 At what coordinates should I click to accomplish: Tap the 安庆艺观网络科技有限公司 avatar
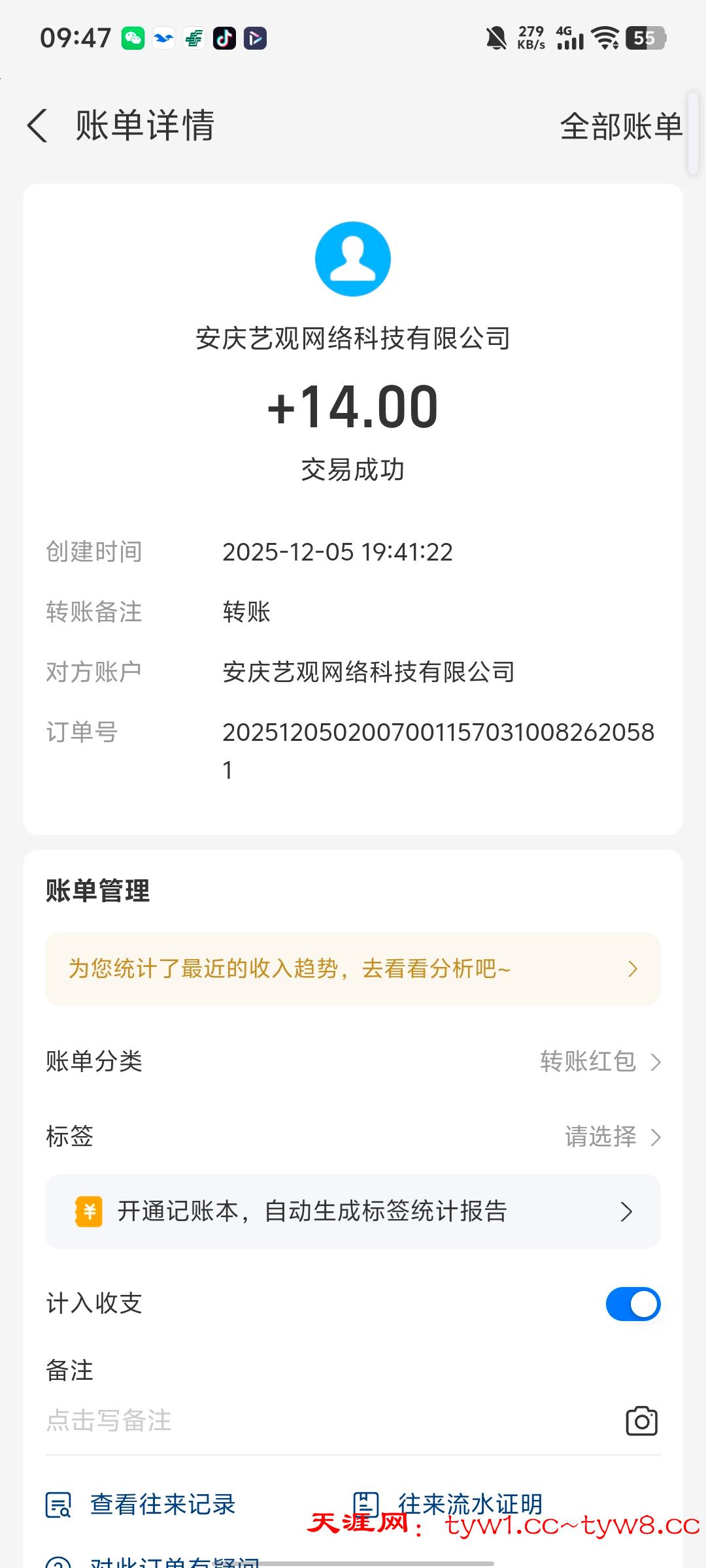[x=353, y=259]
